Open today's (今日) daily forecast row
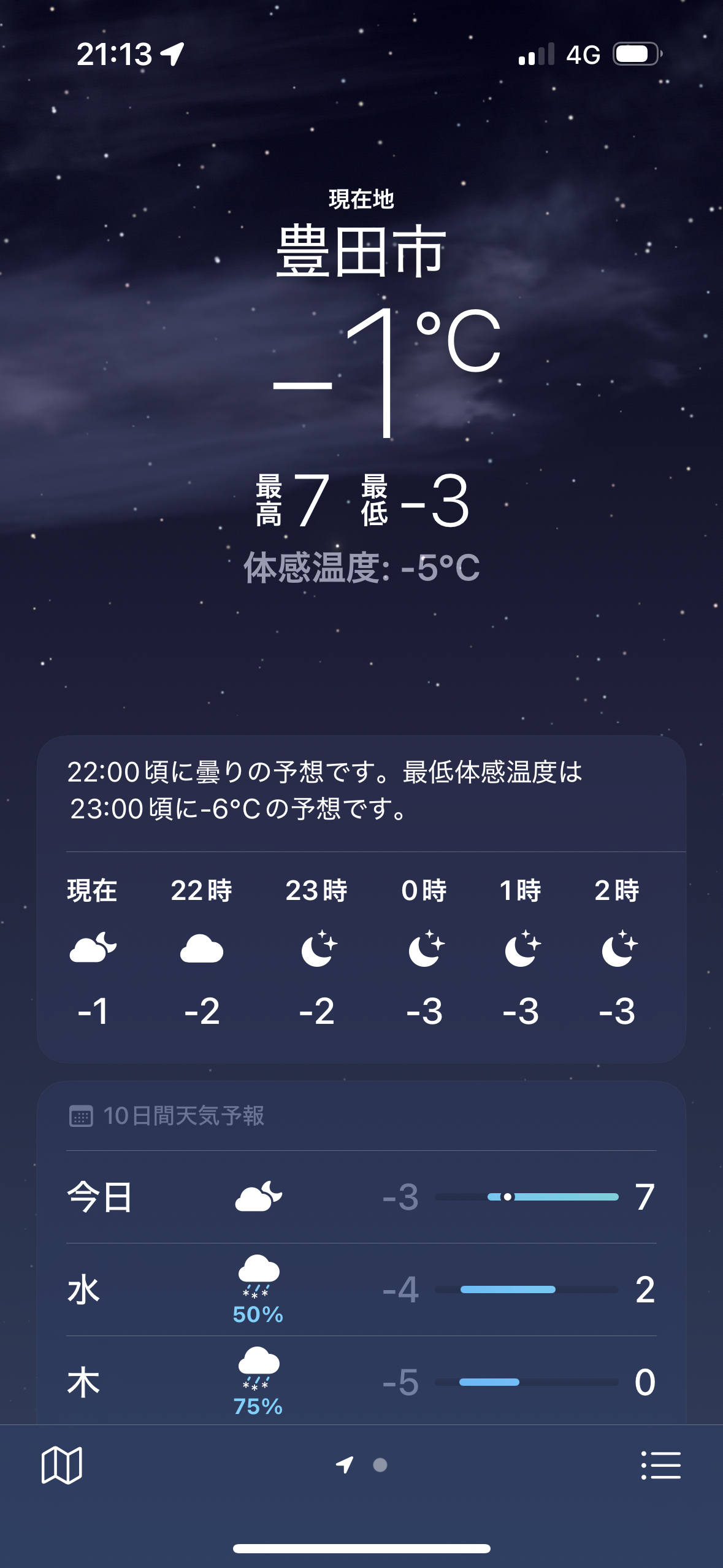This screenshot has width=723, height=1568. [361, 1197]
